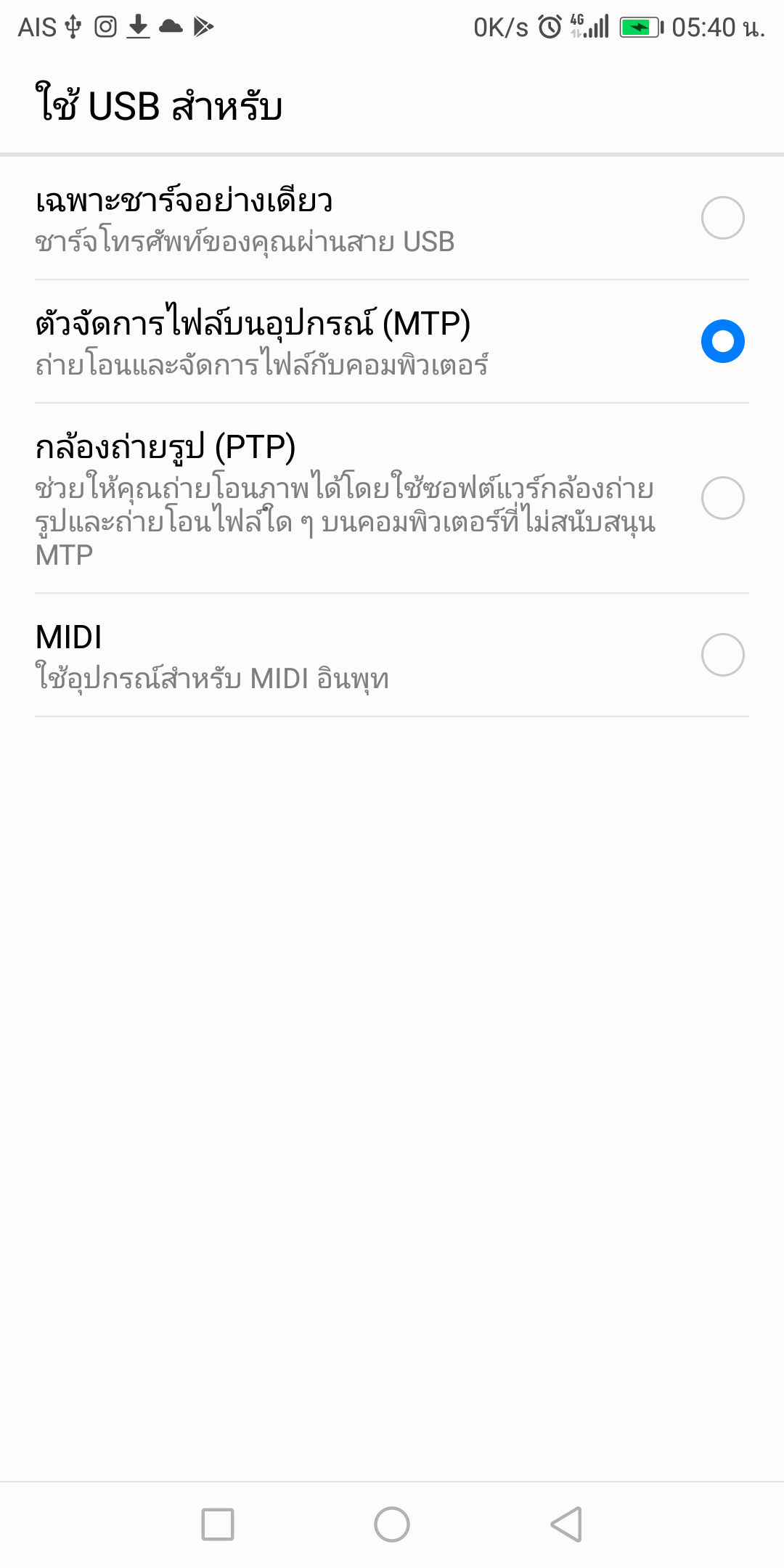Go back using the navigation bar
Viewport: 784px width, 1568px height.
point(566,1524)
